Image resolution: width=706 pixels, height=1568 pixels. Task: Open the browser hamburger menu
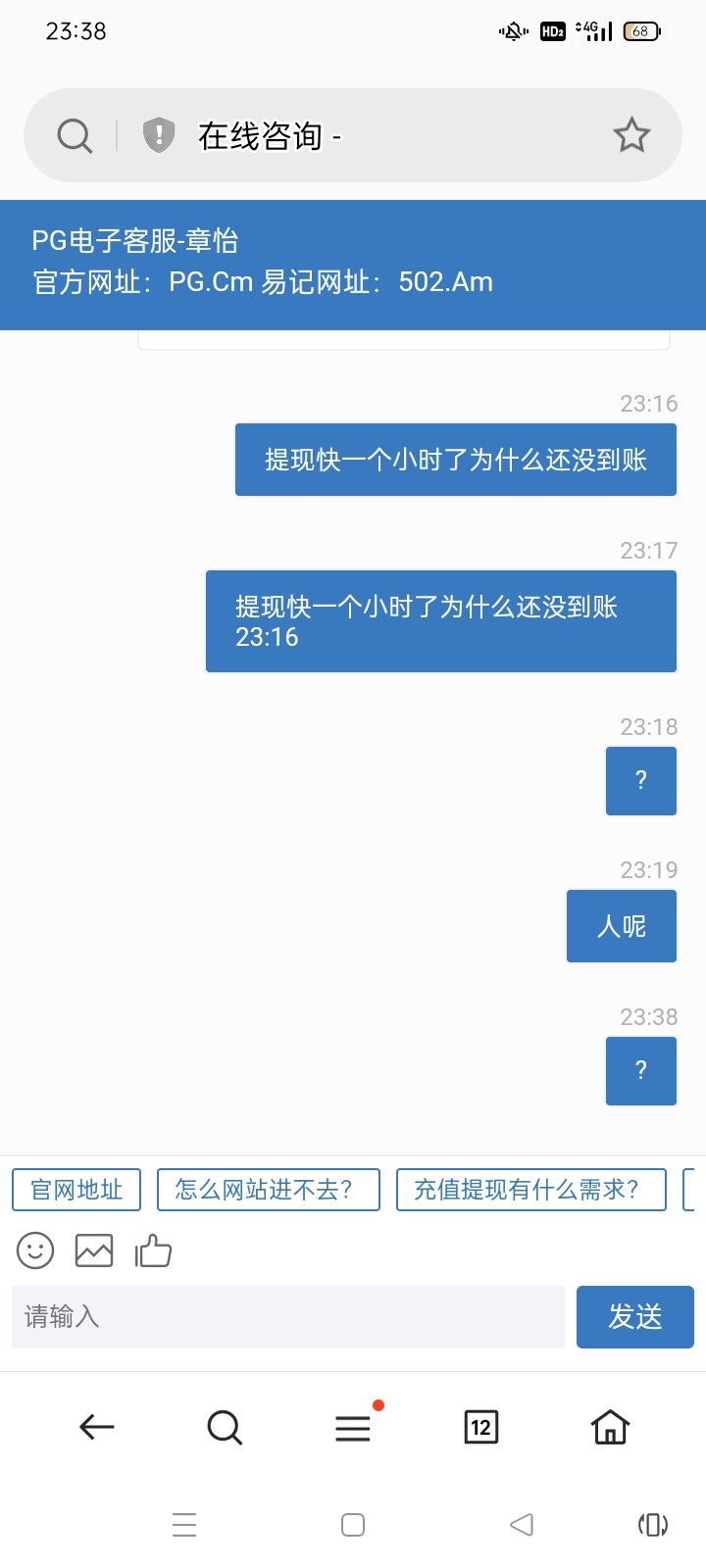tap(353, 1428)
